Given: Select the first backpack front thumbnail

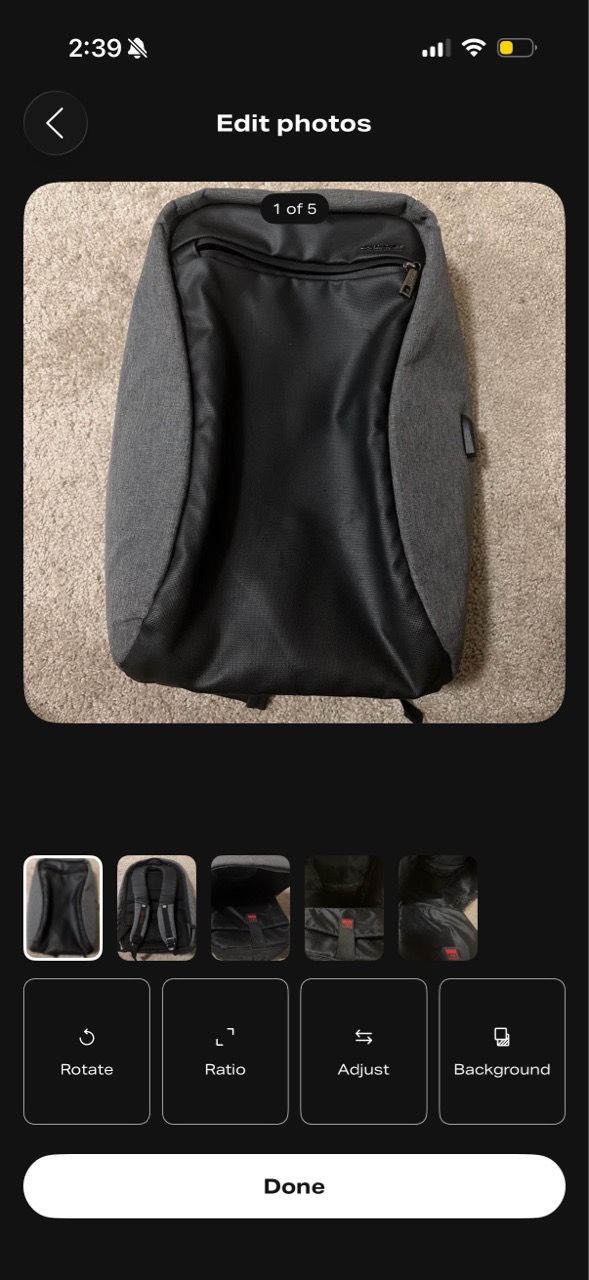Looking at the screenshot, I should [x=63, y=908].
